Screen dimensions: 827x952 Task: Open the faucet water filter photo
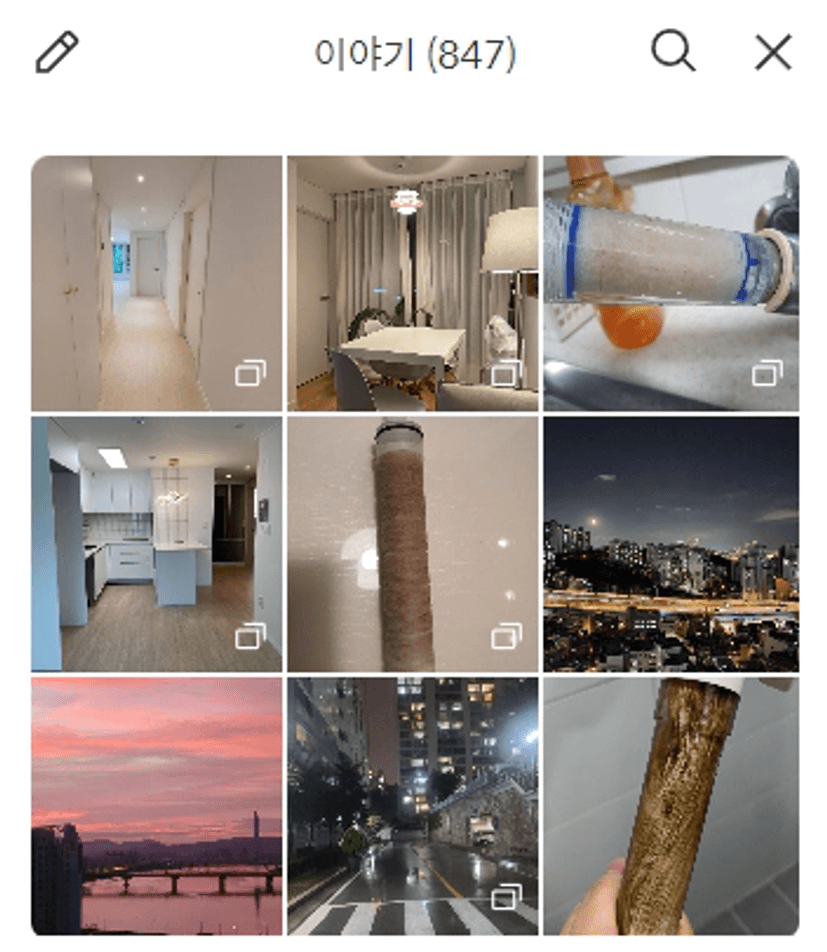click(x=670, y=283)
